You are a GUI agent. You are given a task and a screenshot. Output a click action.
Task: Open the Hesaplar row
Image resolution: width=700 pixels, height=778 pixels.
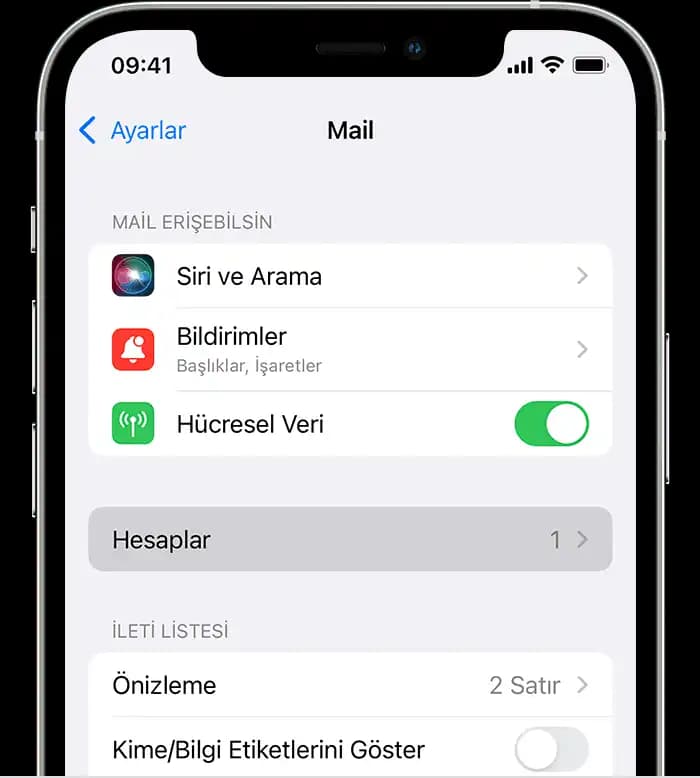pyautogui.click(x=350, y=540)
